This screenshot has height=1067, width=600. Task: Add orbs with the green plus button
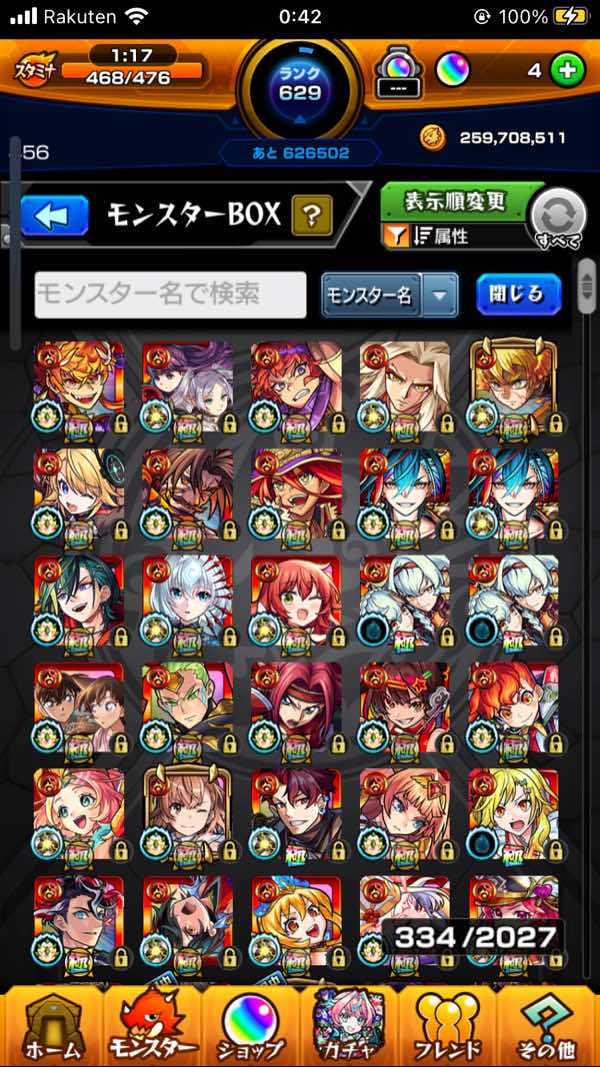click(568, 71)
